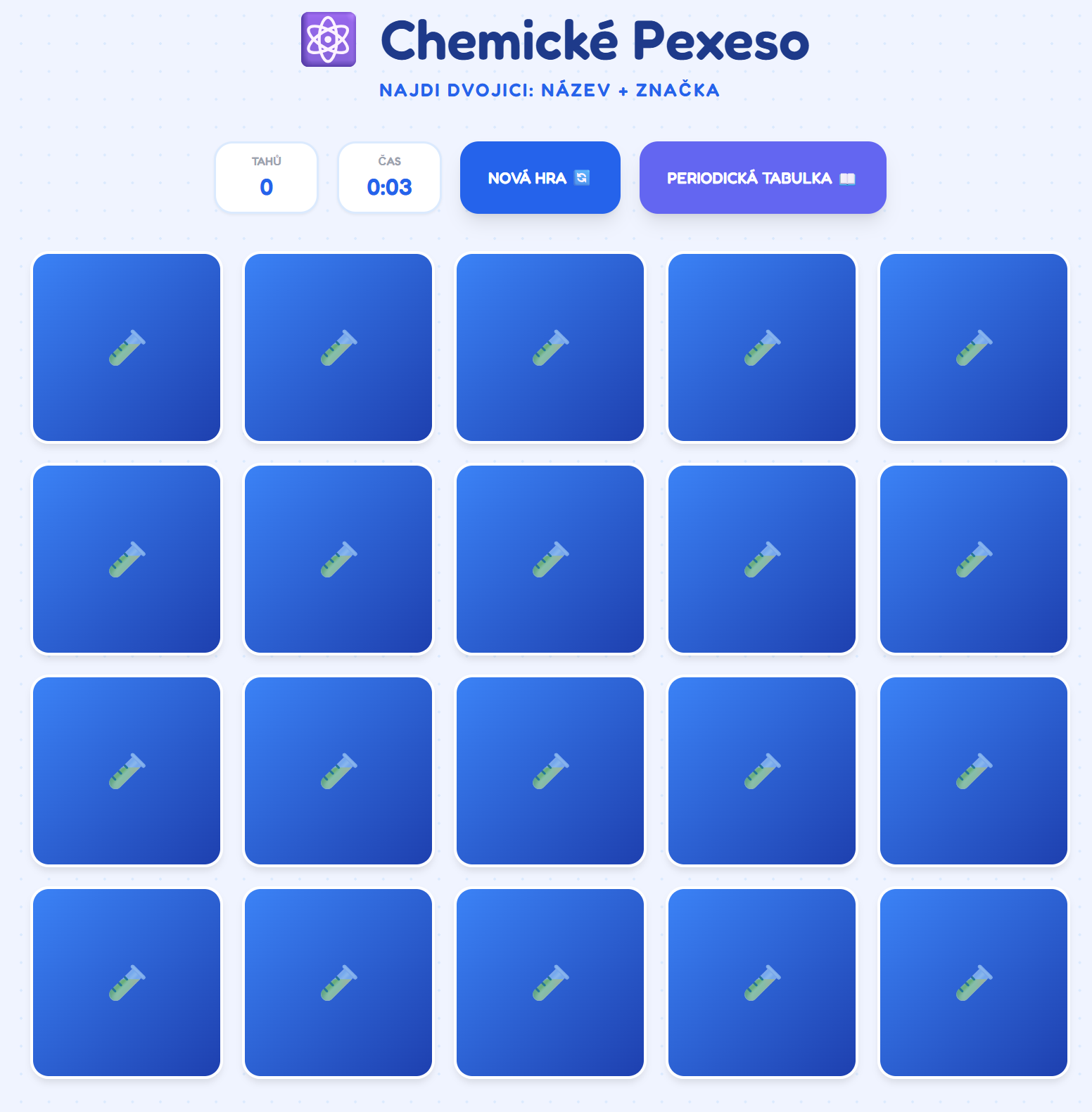
Task: Reveal the last card in the top row
Action: tap(973, 347)
